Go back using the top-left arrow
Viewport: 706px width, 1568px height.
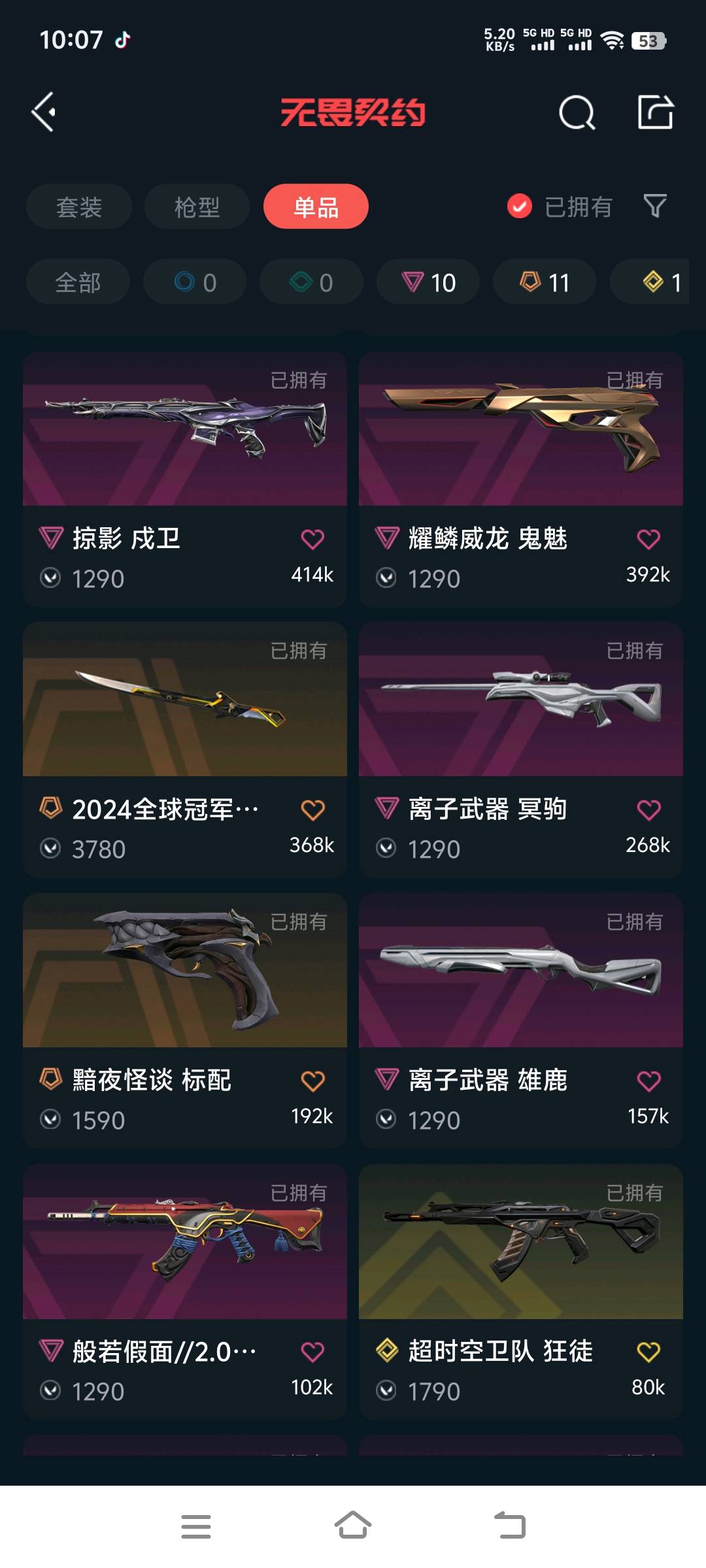tap(44, 112)
